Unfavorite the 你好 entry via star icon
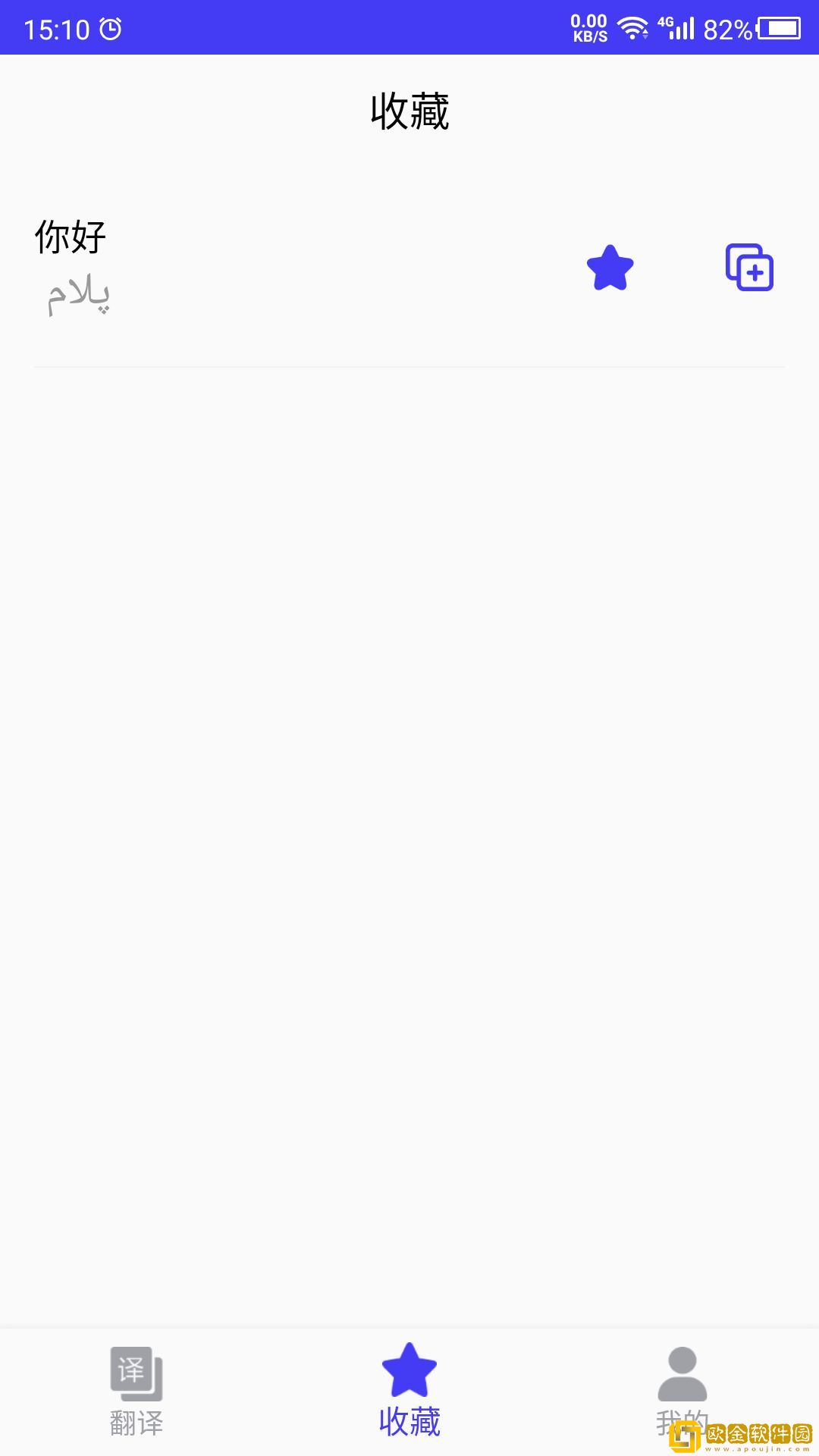The width and height of the screenshot is (819, 1456). click(x=610, y=268)
